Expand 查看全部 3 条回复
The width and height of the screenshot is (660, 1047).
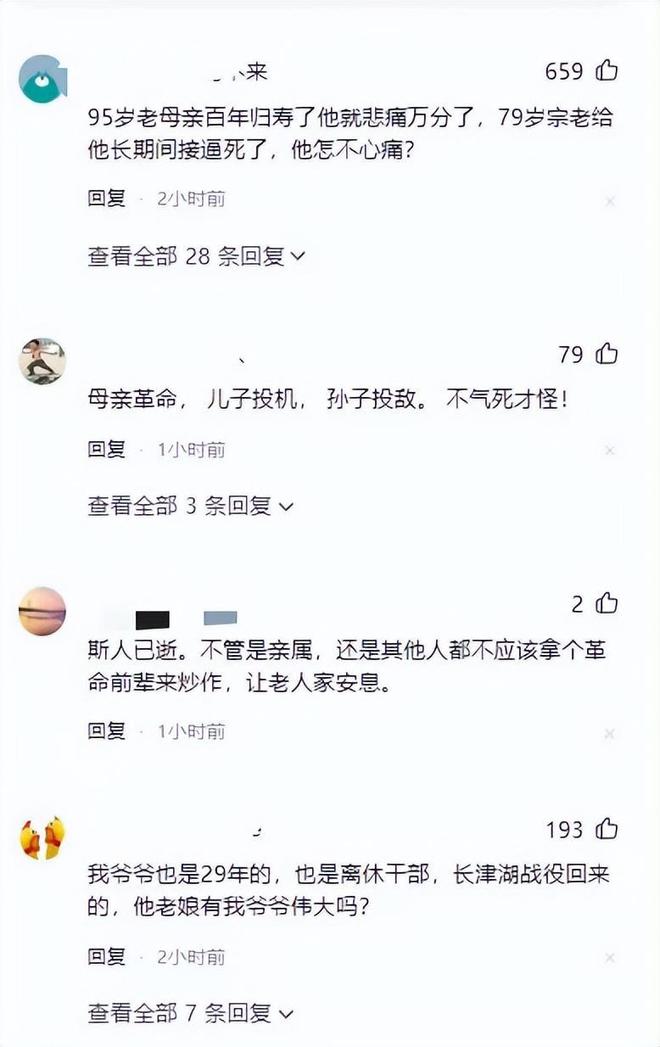tap(190, 506)
